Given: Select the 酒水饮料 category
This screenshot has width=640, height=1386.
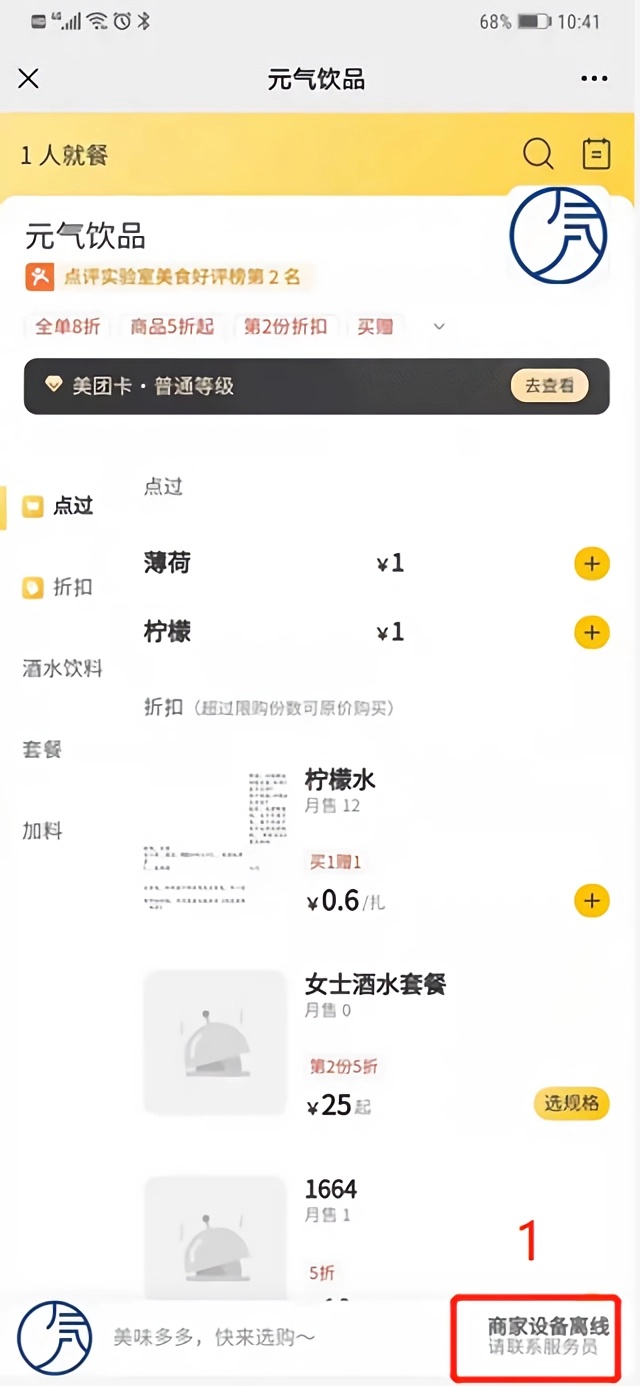Looking at the screenshot, I should pyautogui.click(x=62, y=668).
